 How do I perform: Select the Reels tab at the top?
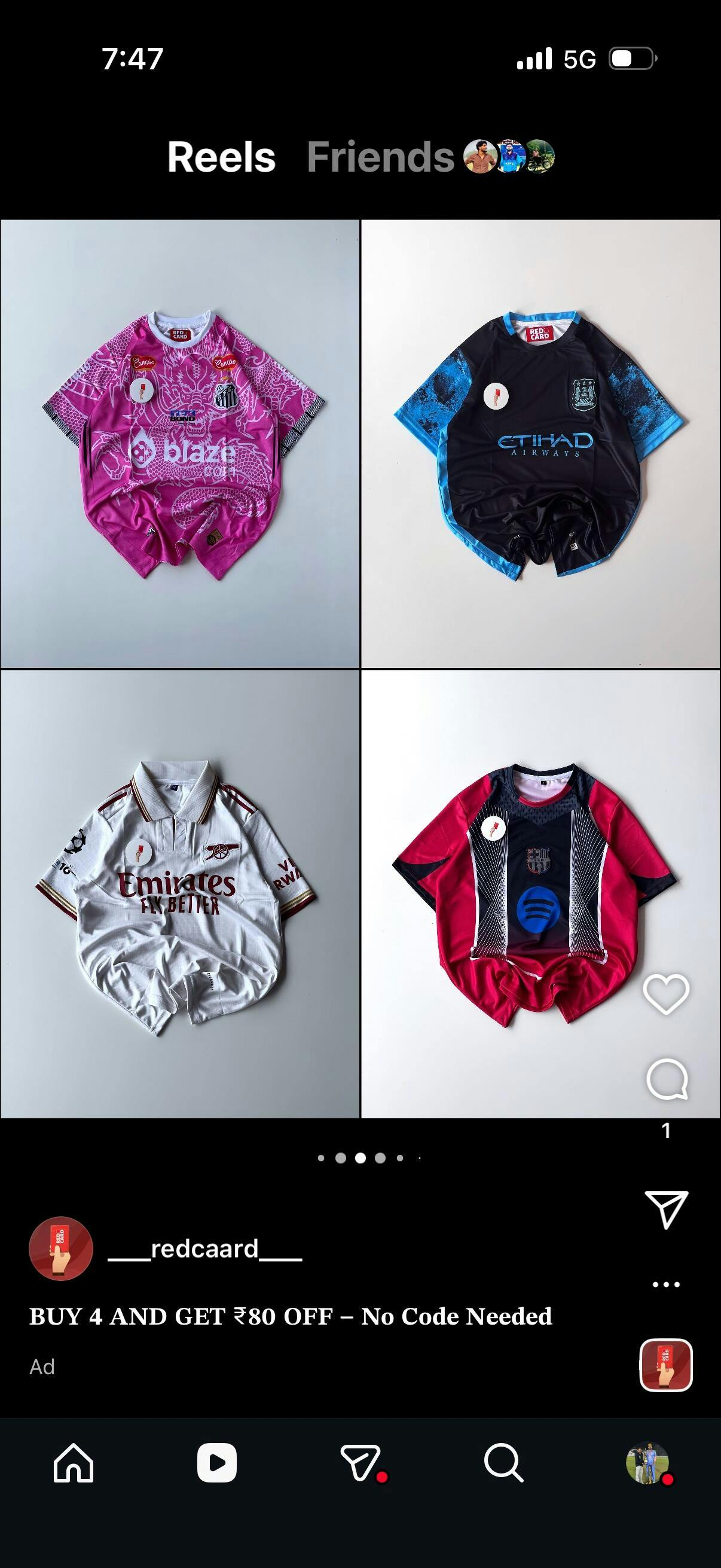coord(221,157)
